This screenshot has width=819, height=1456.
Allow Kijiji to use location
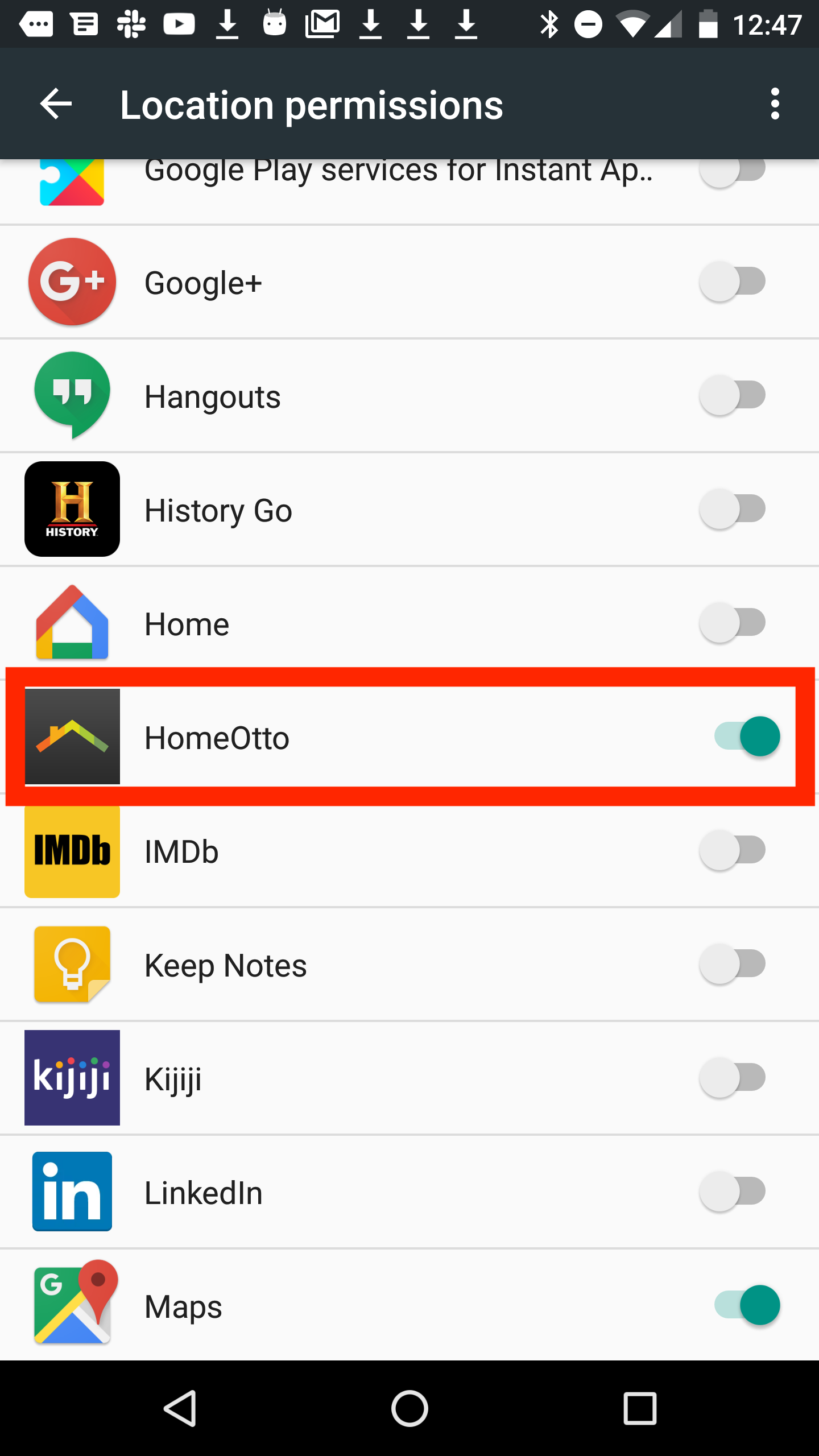tap(733, 1078)
